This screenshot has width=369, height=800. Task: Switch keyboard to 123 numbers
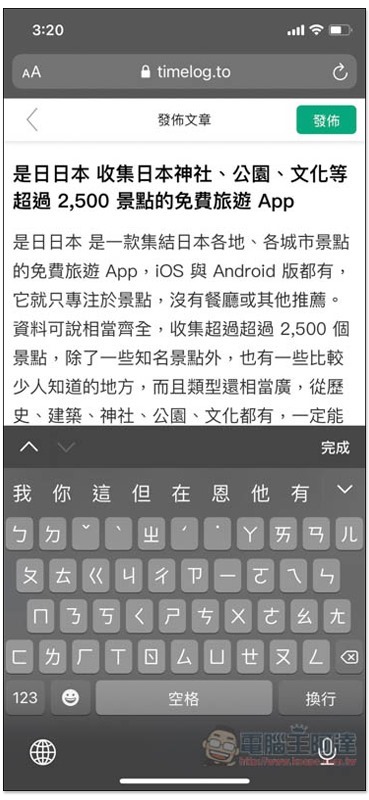pyautogui.click(x=25, y=697)
